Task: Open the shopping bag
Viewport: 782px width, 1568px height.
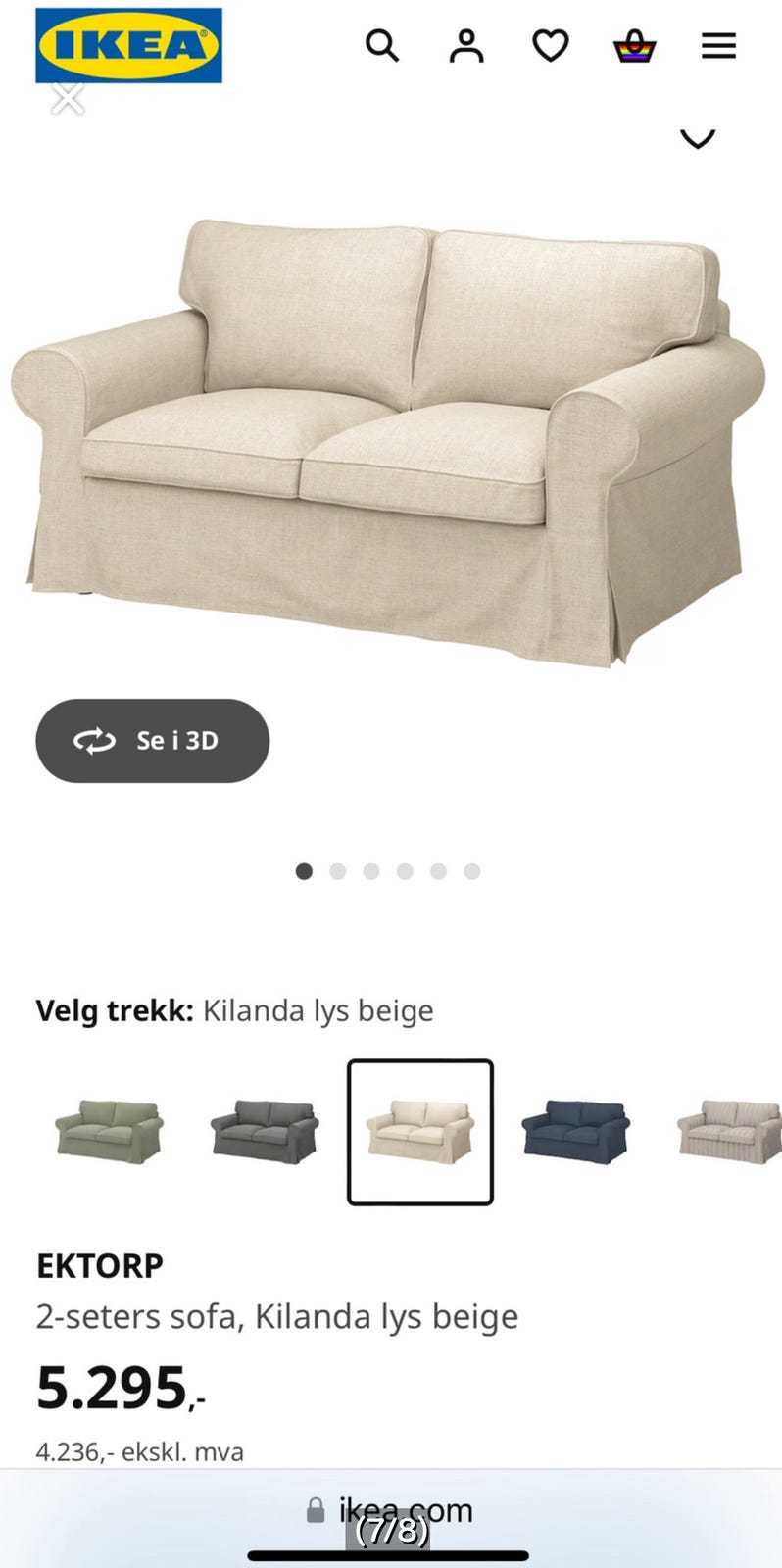Action: pyautogui.click(x=634, y=45)
